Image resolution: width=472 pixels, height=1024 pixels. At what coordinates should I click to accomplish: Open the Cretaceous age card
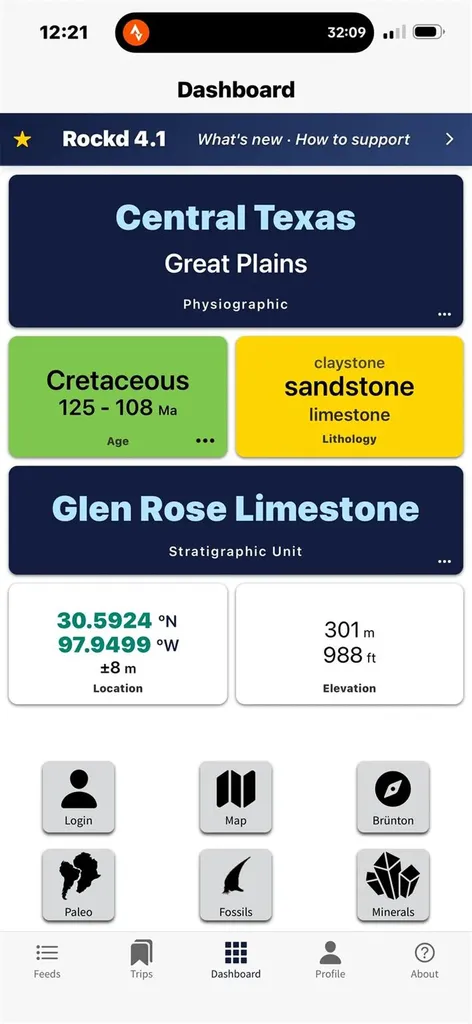[x=118, y=396]
